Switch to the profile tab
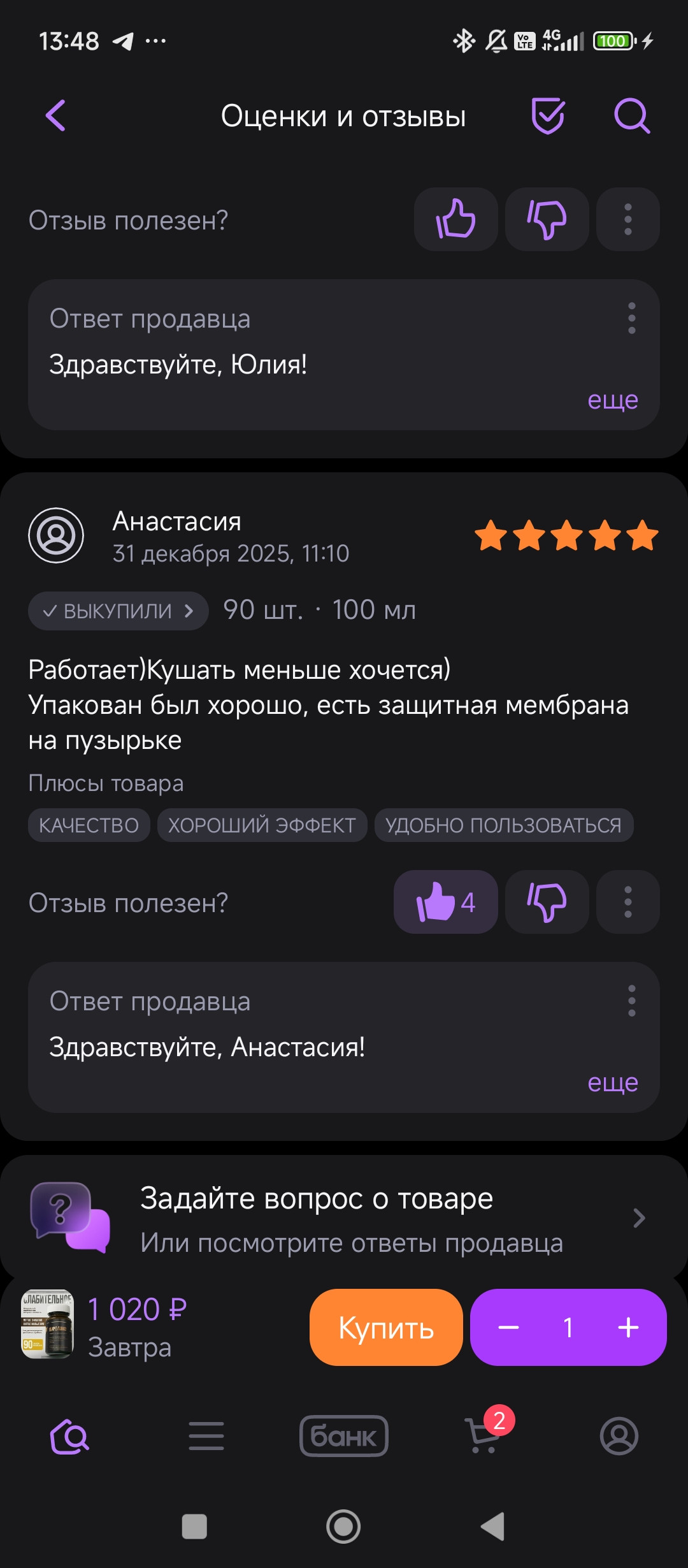 619,1435
